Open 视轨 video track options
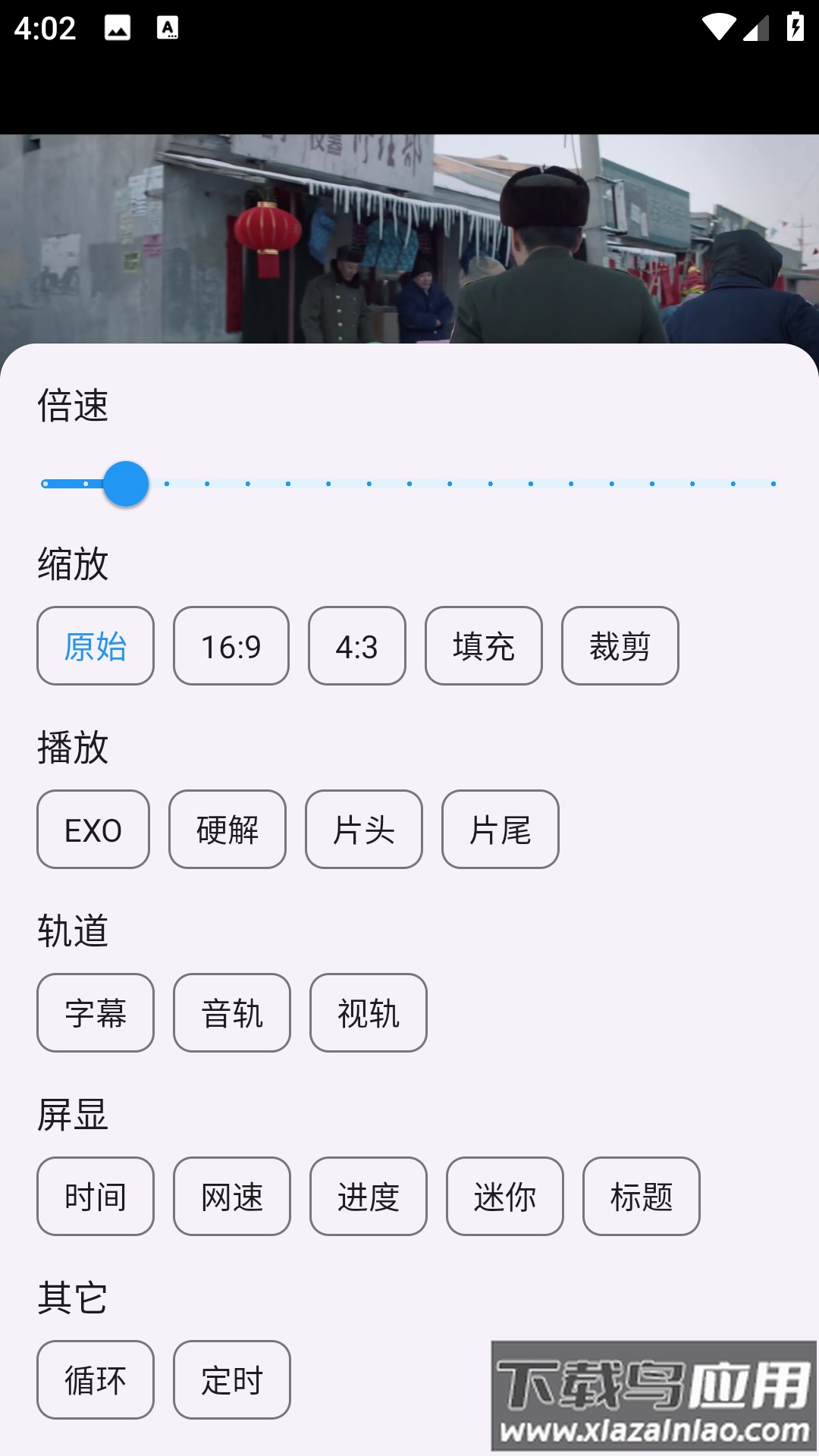This screenshot has width=819, height=1456. pos(369,1013)
